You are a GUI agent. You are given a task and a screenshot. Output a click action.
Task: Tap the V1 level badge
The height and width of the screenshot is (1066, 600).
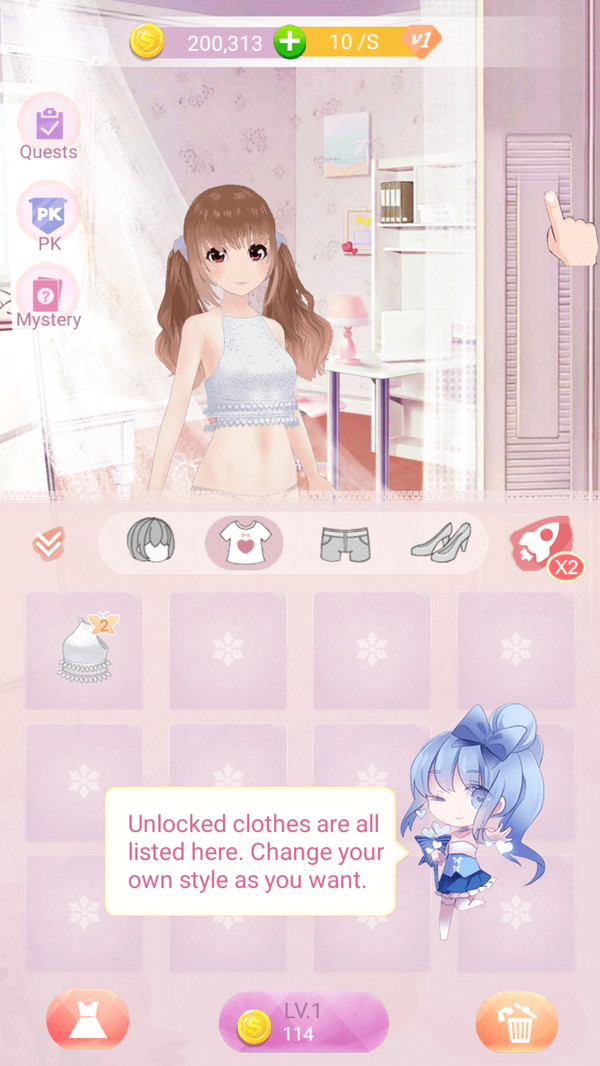[420, 42]
